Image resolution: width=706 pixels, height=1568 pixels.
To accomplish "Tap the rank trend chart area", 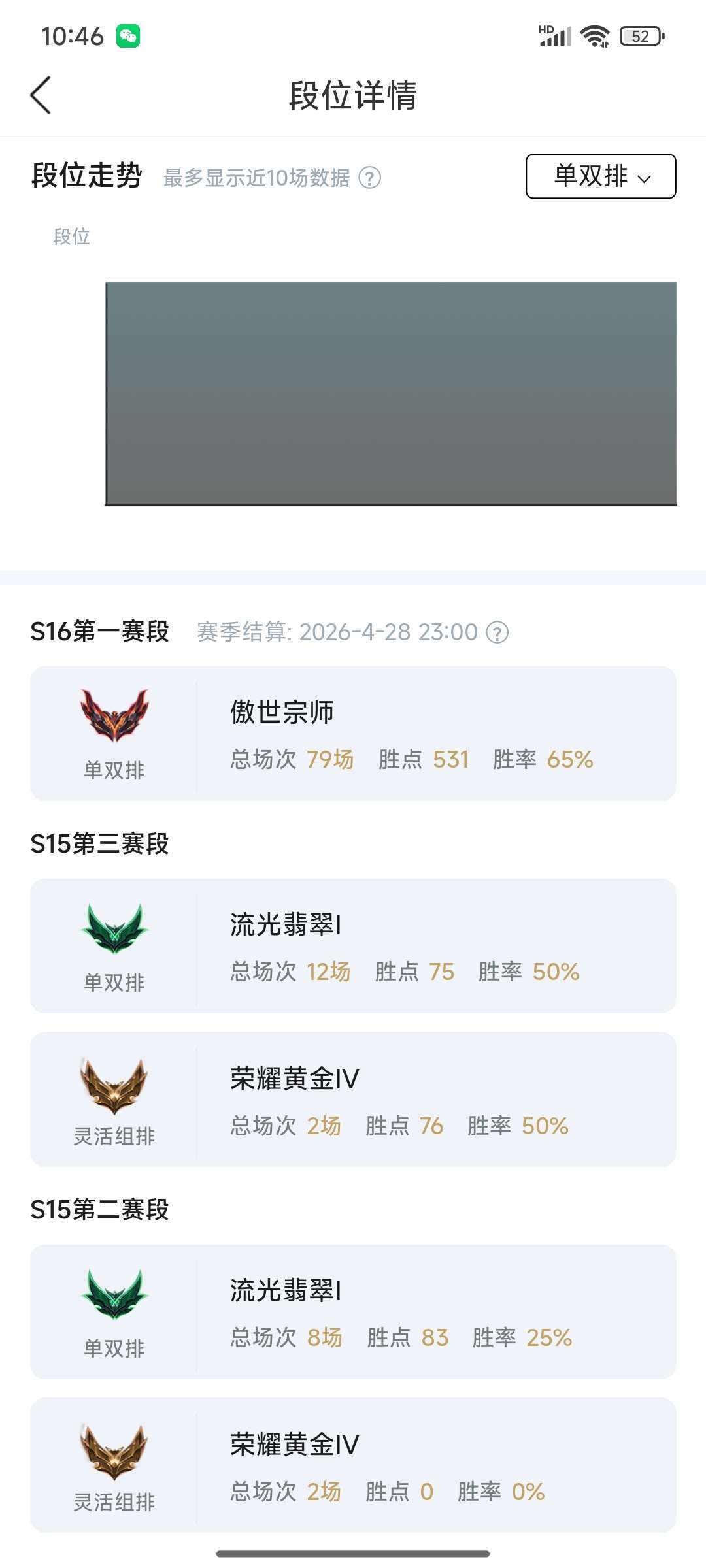I will click(391, 392).
